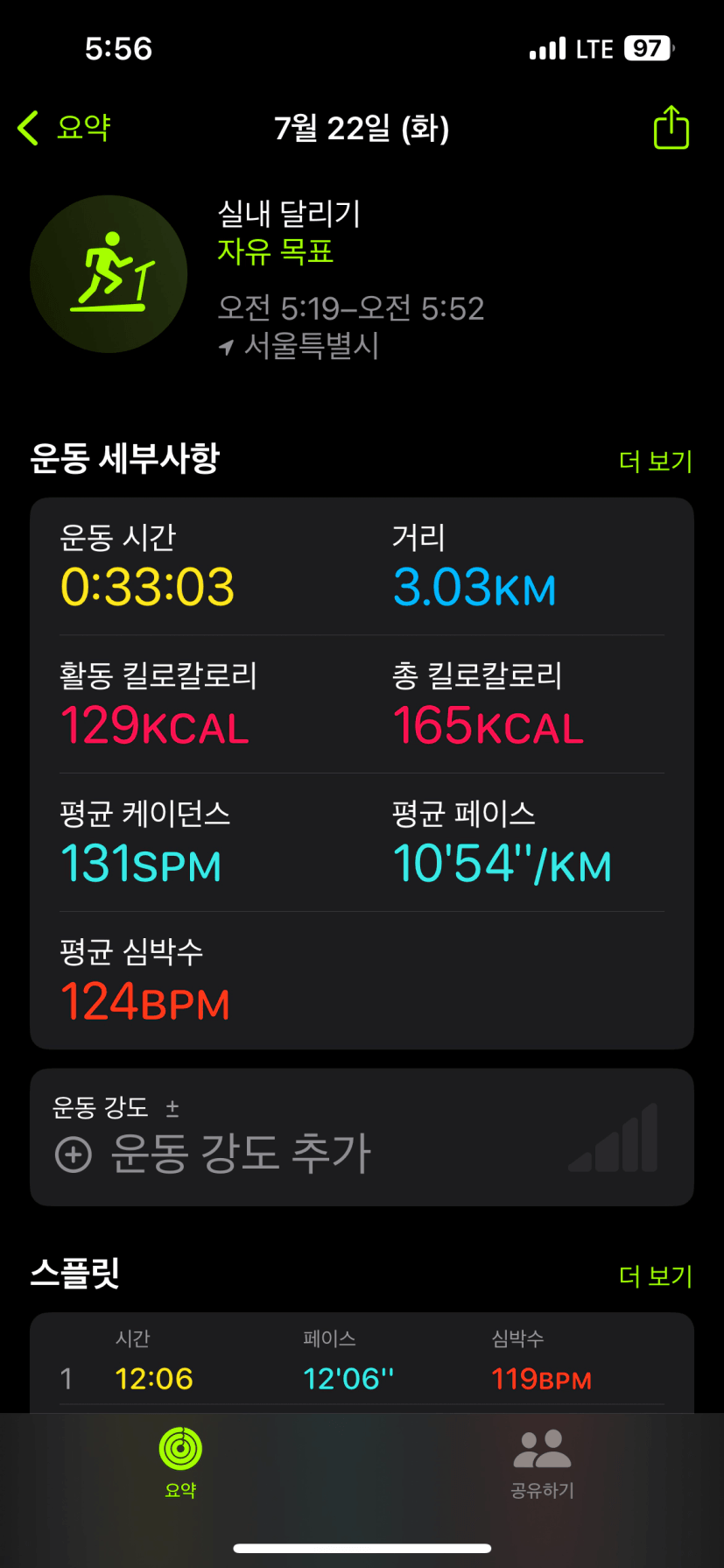Switch to the 요약 tab

180,1462
